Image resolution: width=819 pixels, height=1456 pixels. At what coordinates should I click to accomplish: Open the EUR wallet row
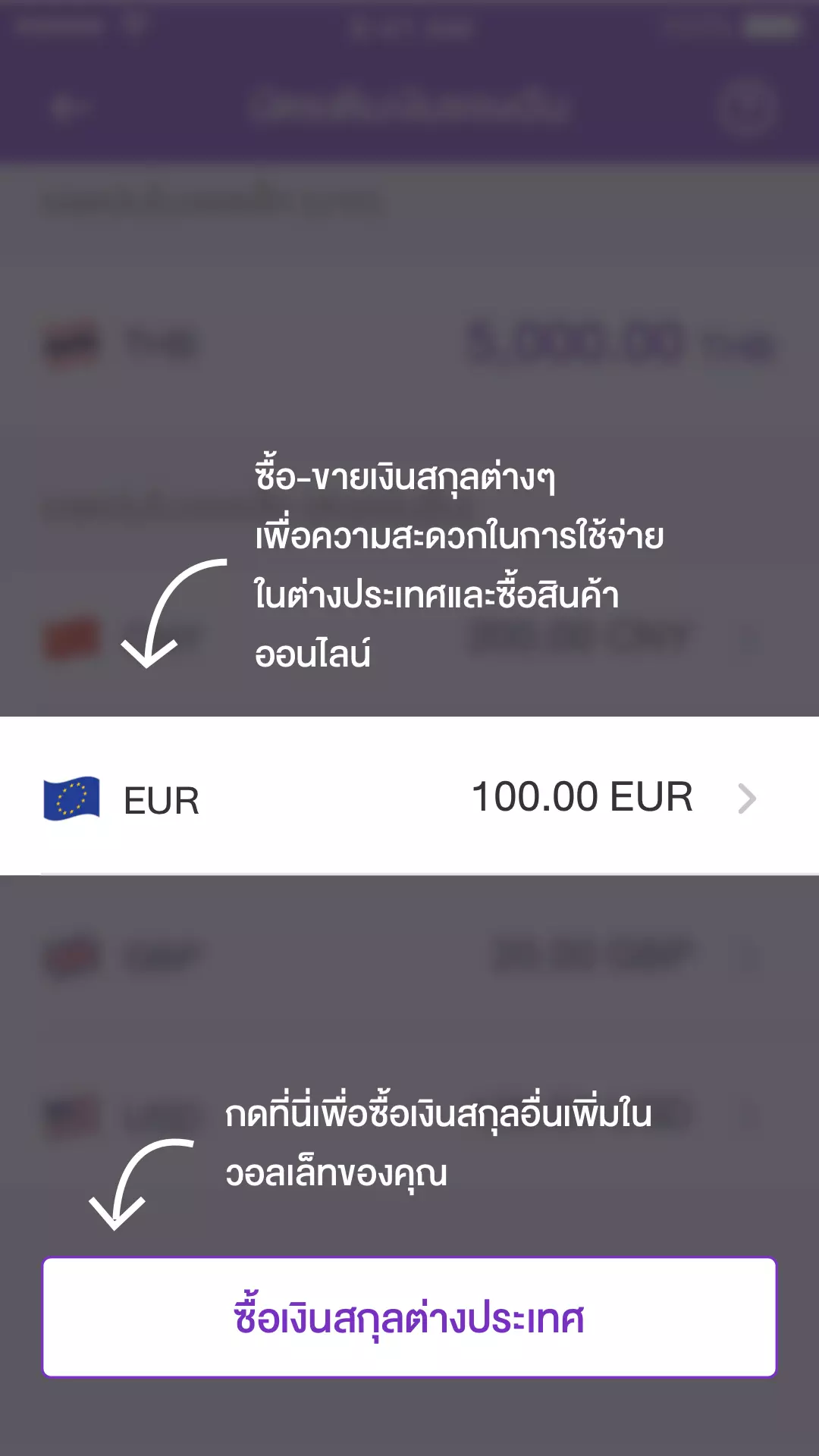(x=409, y=798)
